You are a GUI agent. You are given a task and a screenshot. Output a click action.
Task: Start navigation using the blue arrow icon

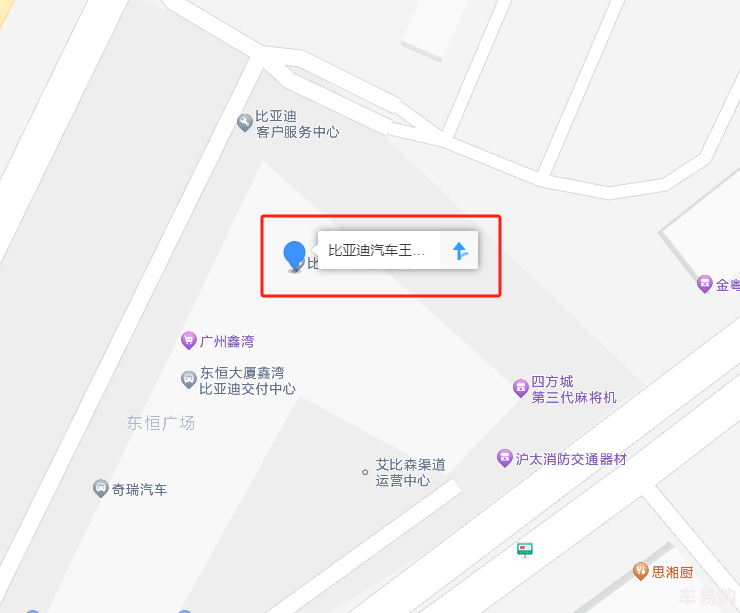click(x=460, y=251)
